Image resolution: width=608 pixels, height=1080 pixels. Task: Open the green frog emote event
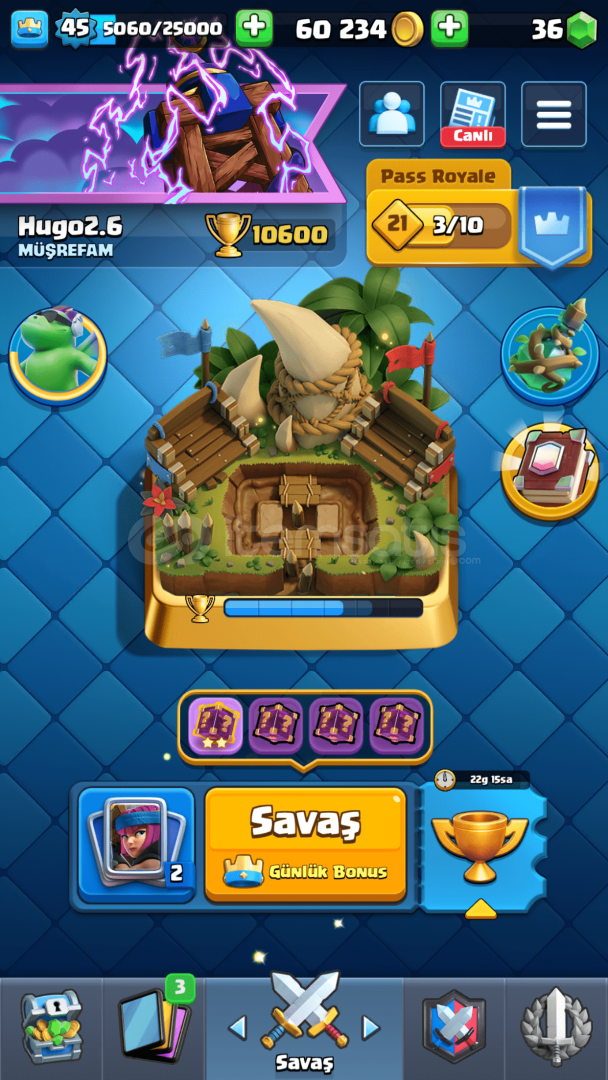pos(58,355)
